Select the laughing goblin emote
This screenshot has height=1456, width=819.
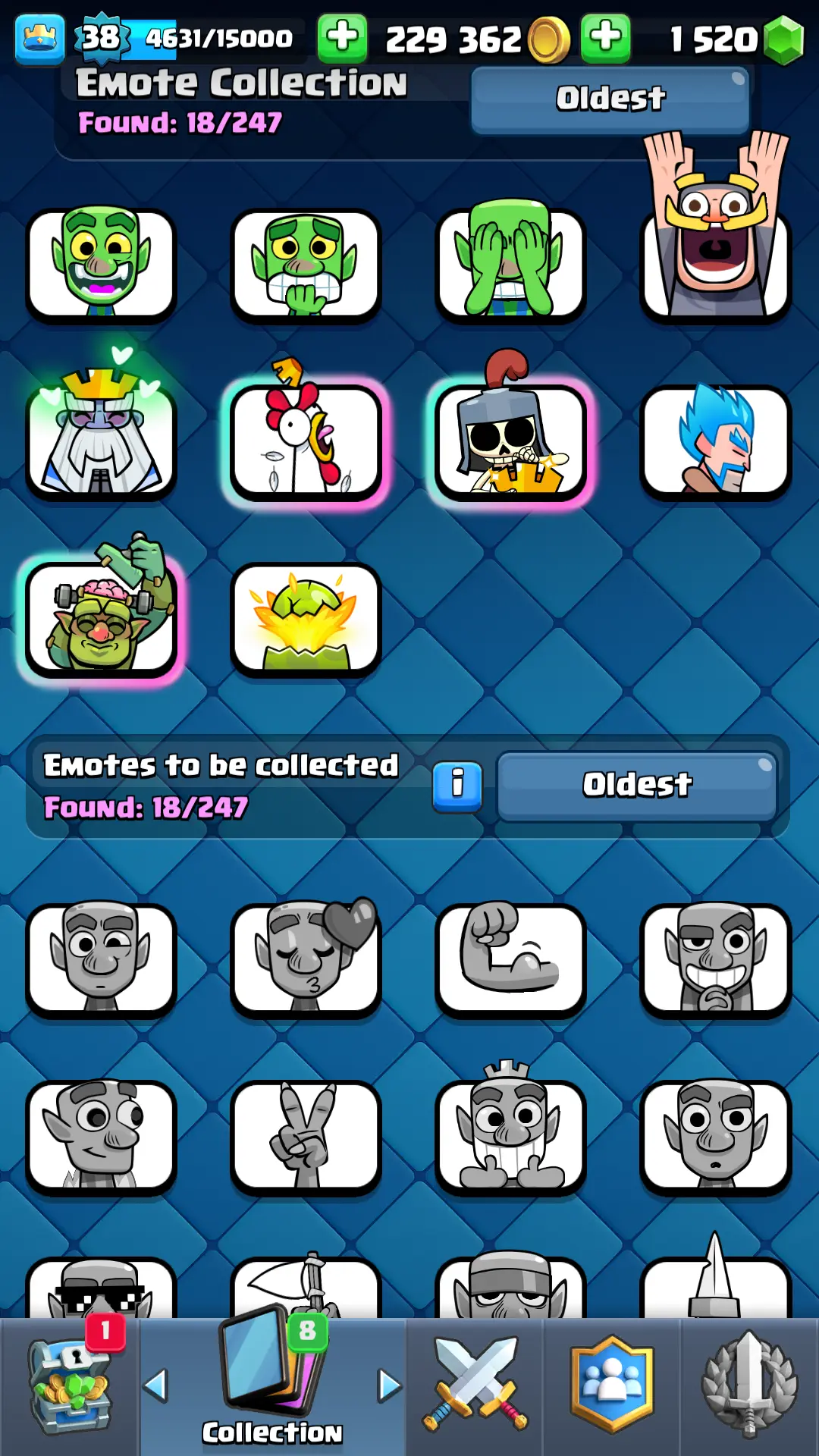[x=101, y=264]
